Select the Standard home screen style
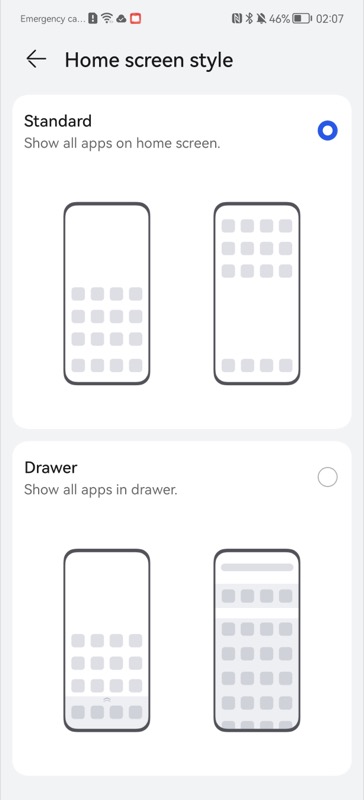Image resolution: width=364 pixels, height=800 pixels. point(327,131)
